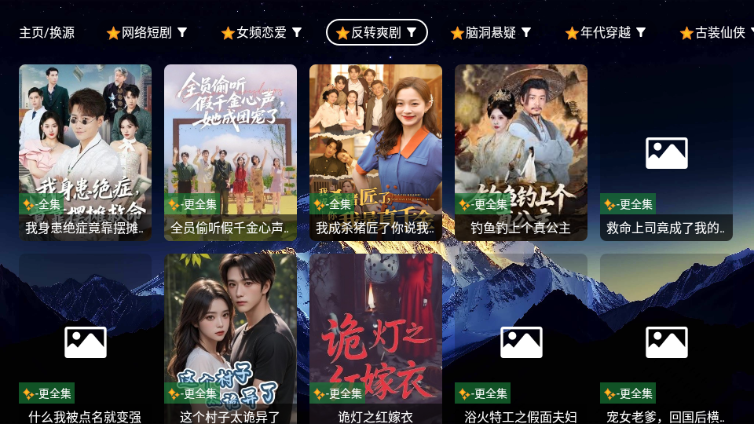This screenshot has width=754, height=424.
Task: Switch to the 年代穿越 category tab
Action: tap(606, 32)
